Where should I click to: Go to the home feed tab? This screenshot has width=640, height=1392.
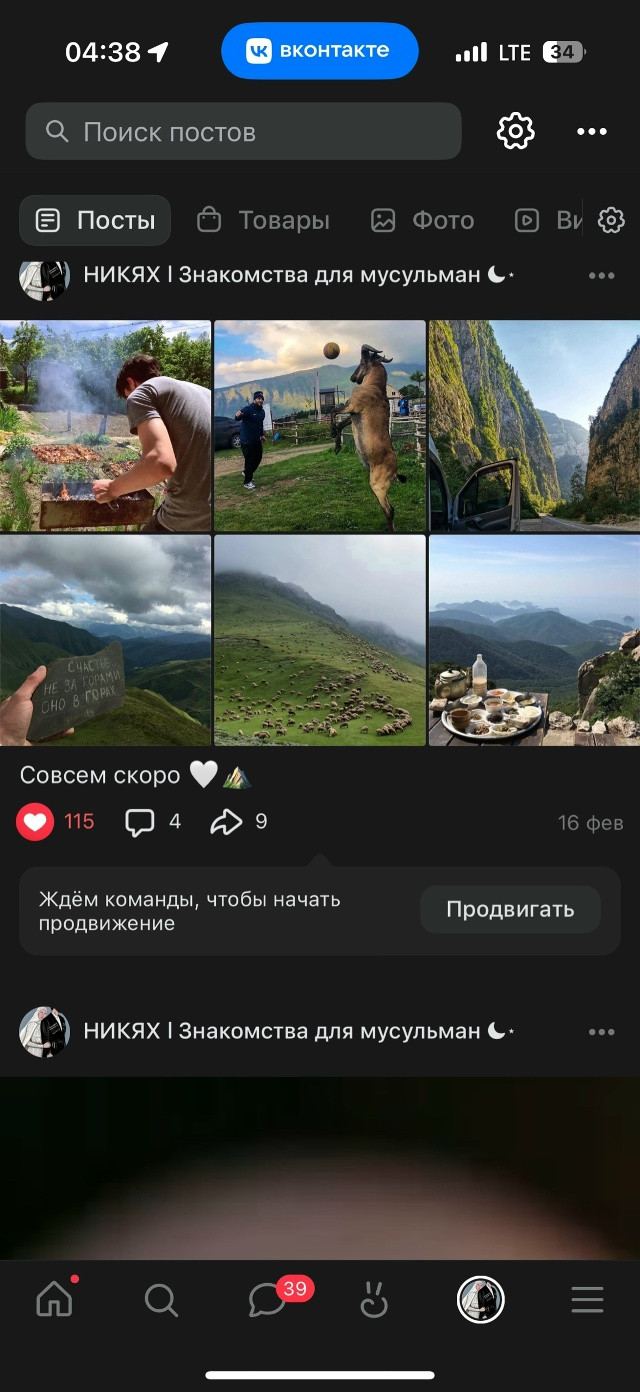tap(54, 1299)
